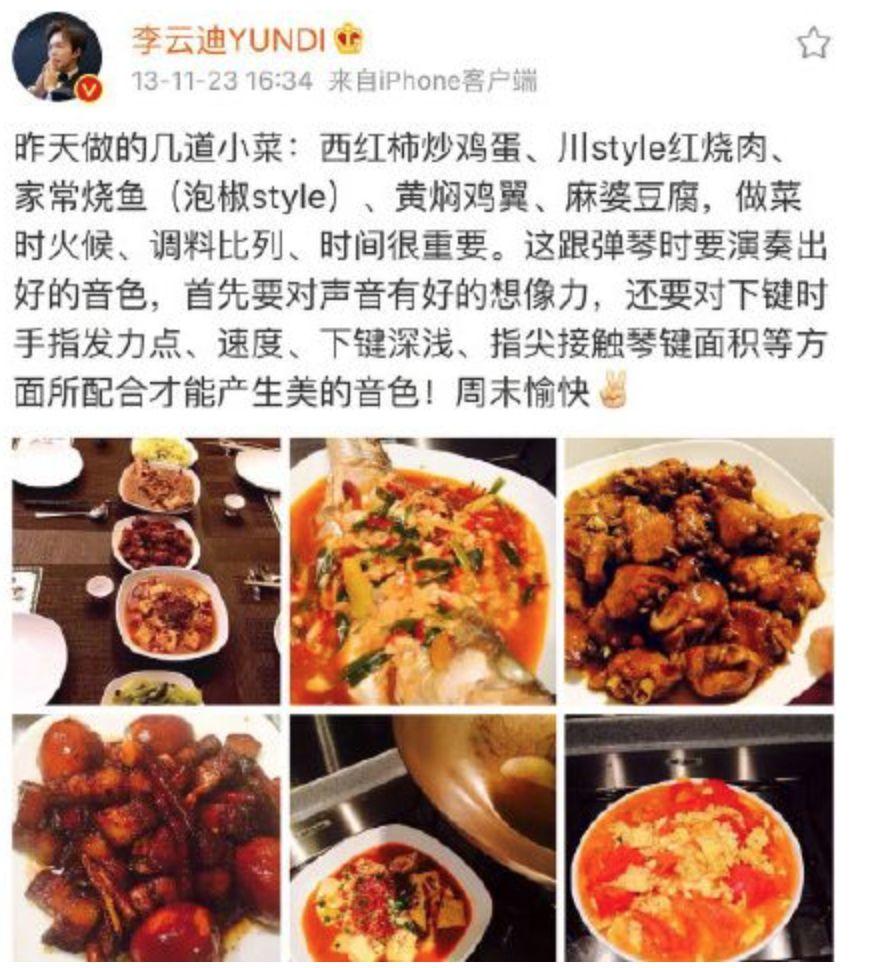Favorite this post with the star icon

[813, 44]
